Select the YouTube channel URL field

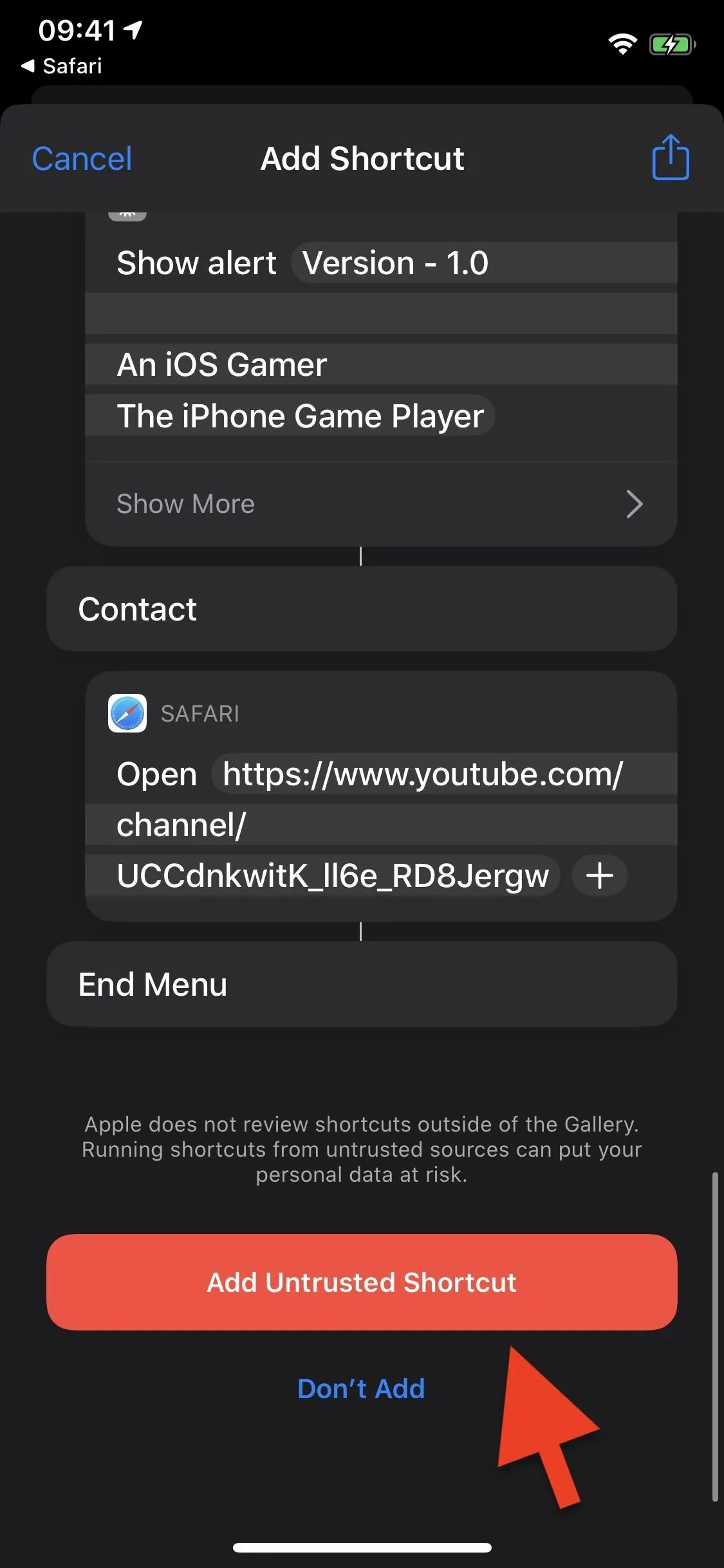[380, 825]
